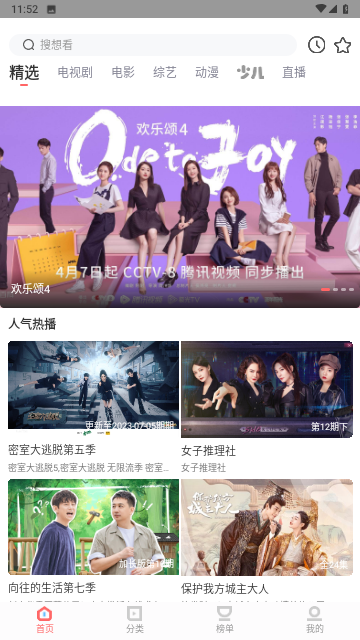
Task: Select the 综艺 tab
Action: 165,73
